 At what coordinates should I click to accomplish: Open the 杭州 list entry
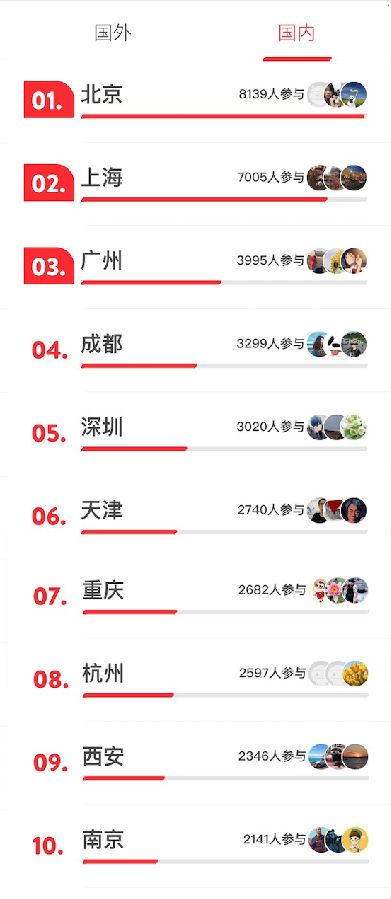pos(196,680)
